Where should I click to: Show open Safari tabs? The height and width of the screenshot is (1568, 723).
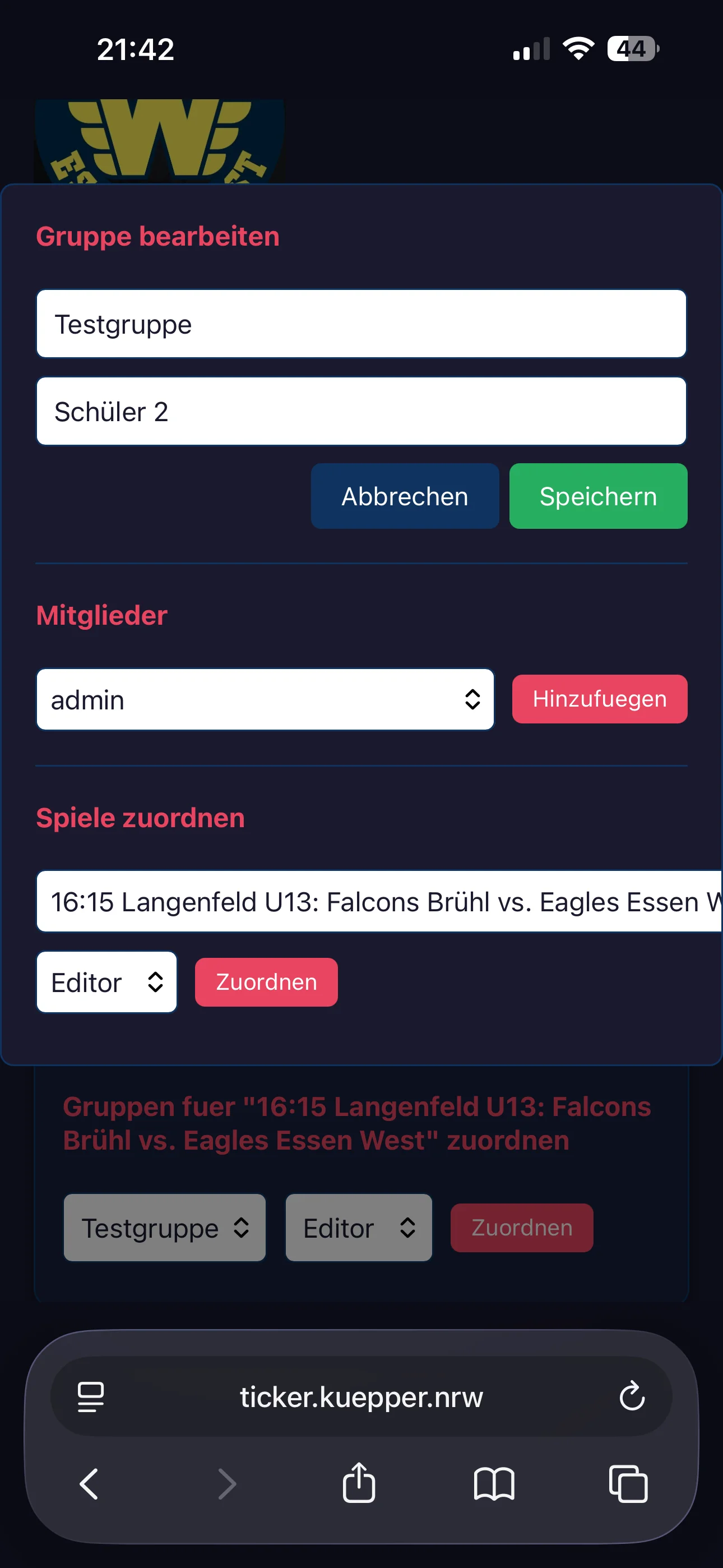click(x=628, y=1483)
